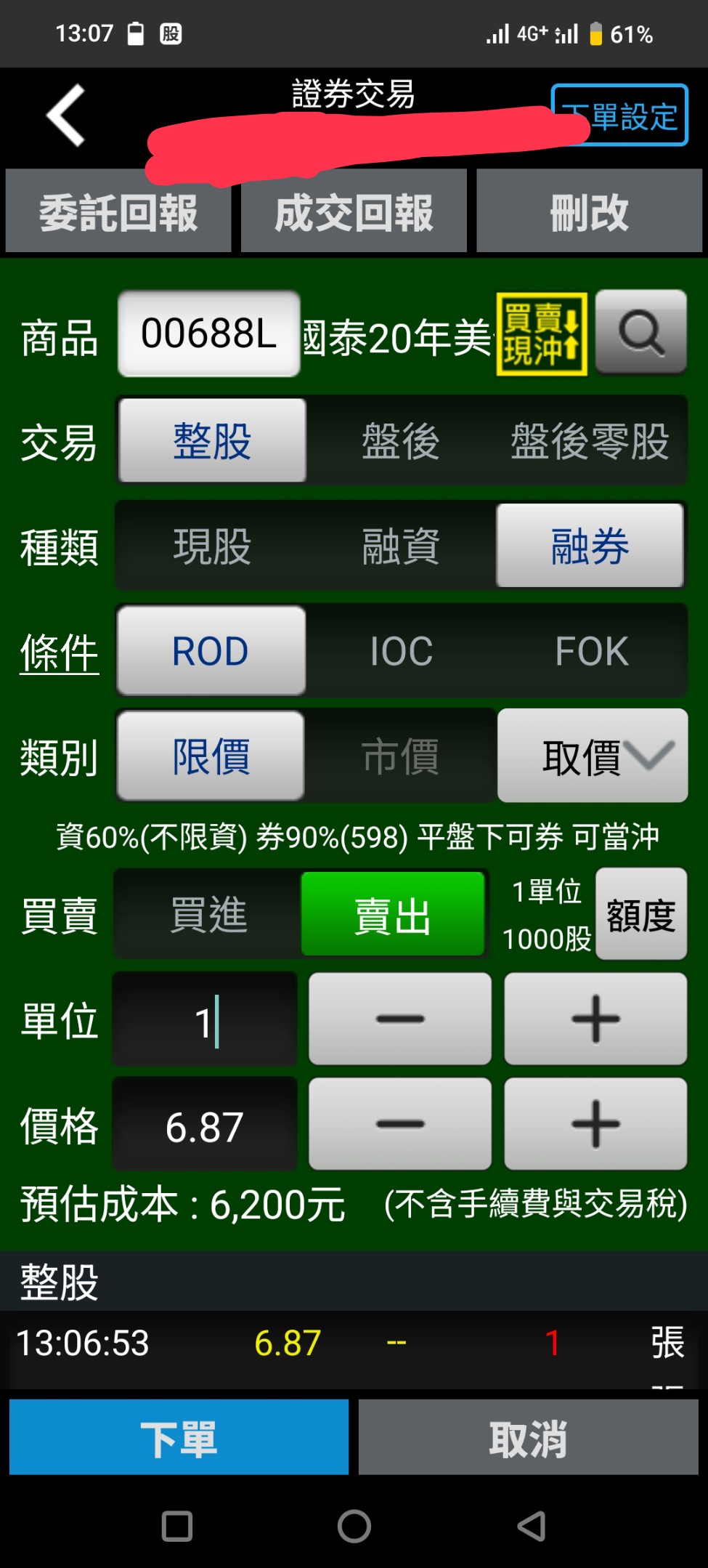Select 融資 margin option

pos(401,546)
